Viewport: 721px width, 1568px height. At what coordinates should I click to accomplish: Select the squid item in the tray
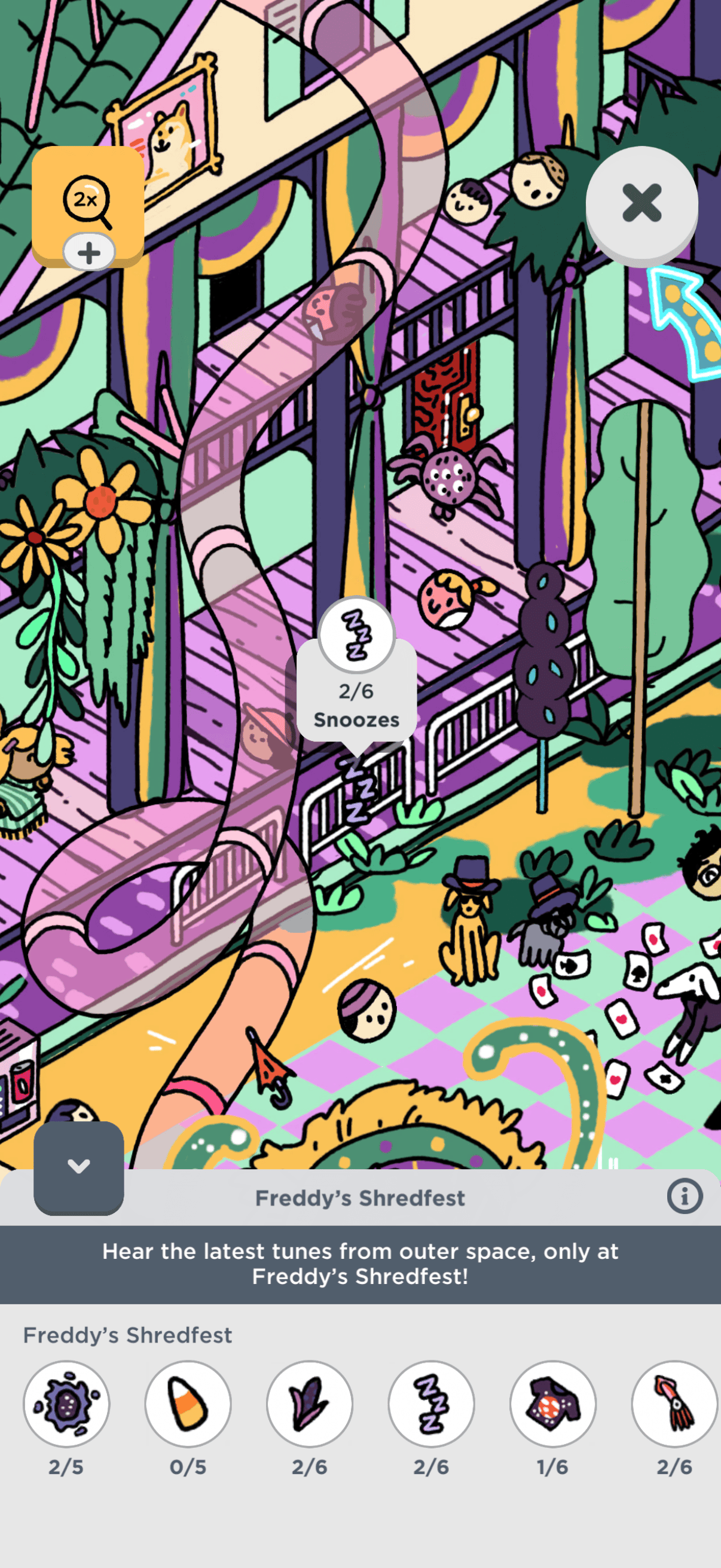674,1404
